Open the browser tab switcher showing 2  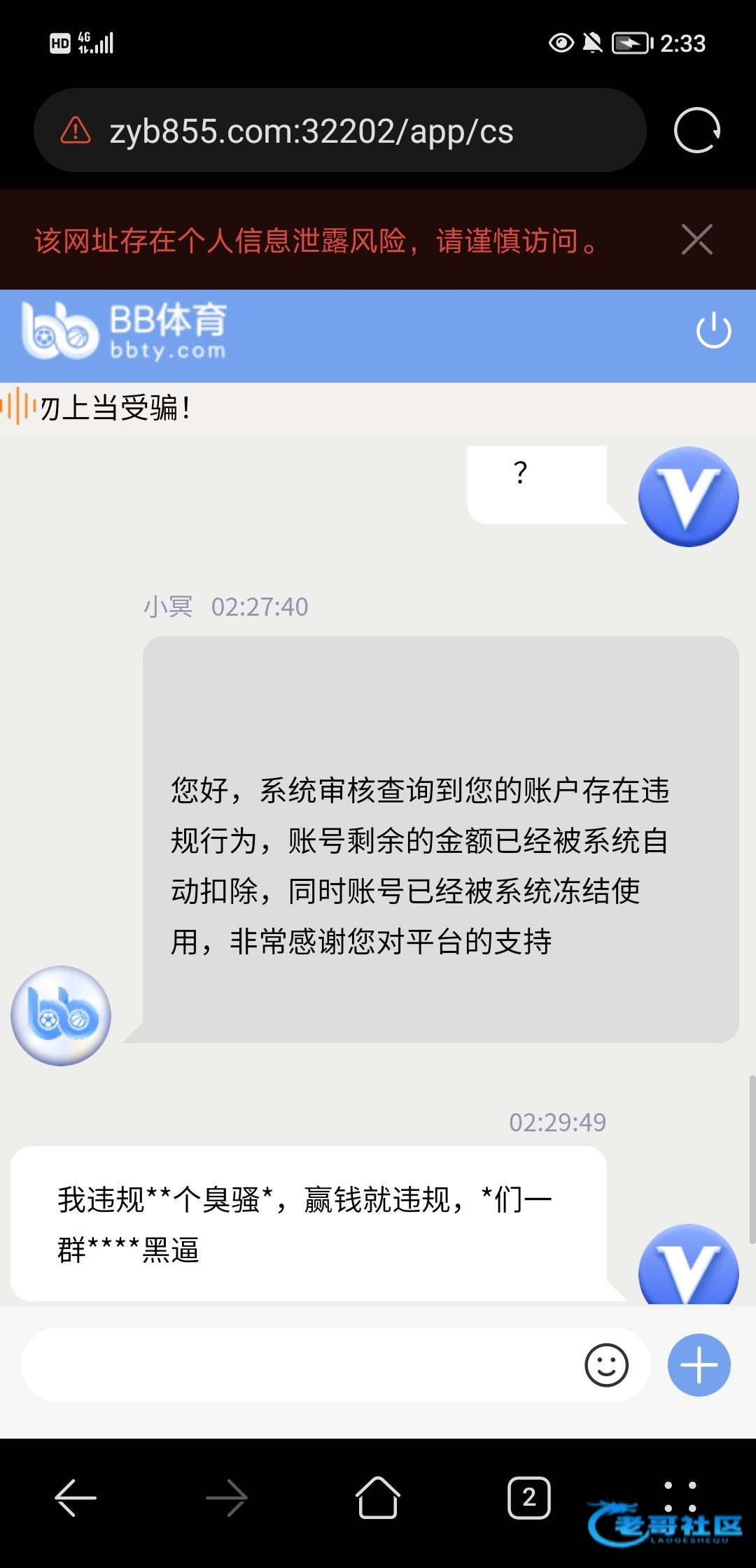pyautogui.click(x=528, y=1498)
